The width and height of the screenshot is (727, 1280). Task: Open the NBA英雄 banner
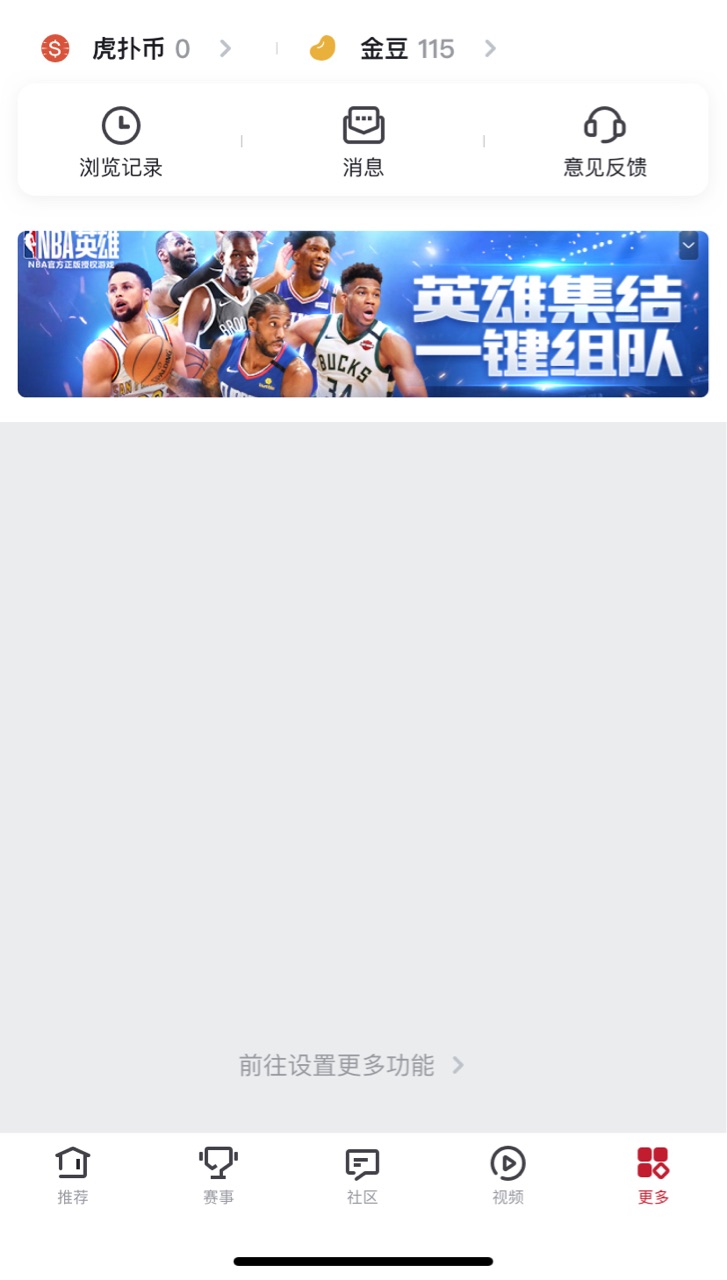point(363,314)
